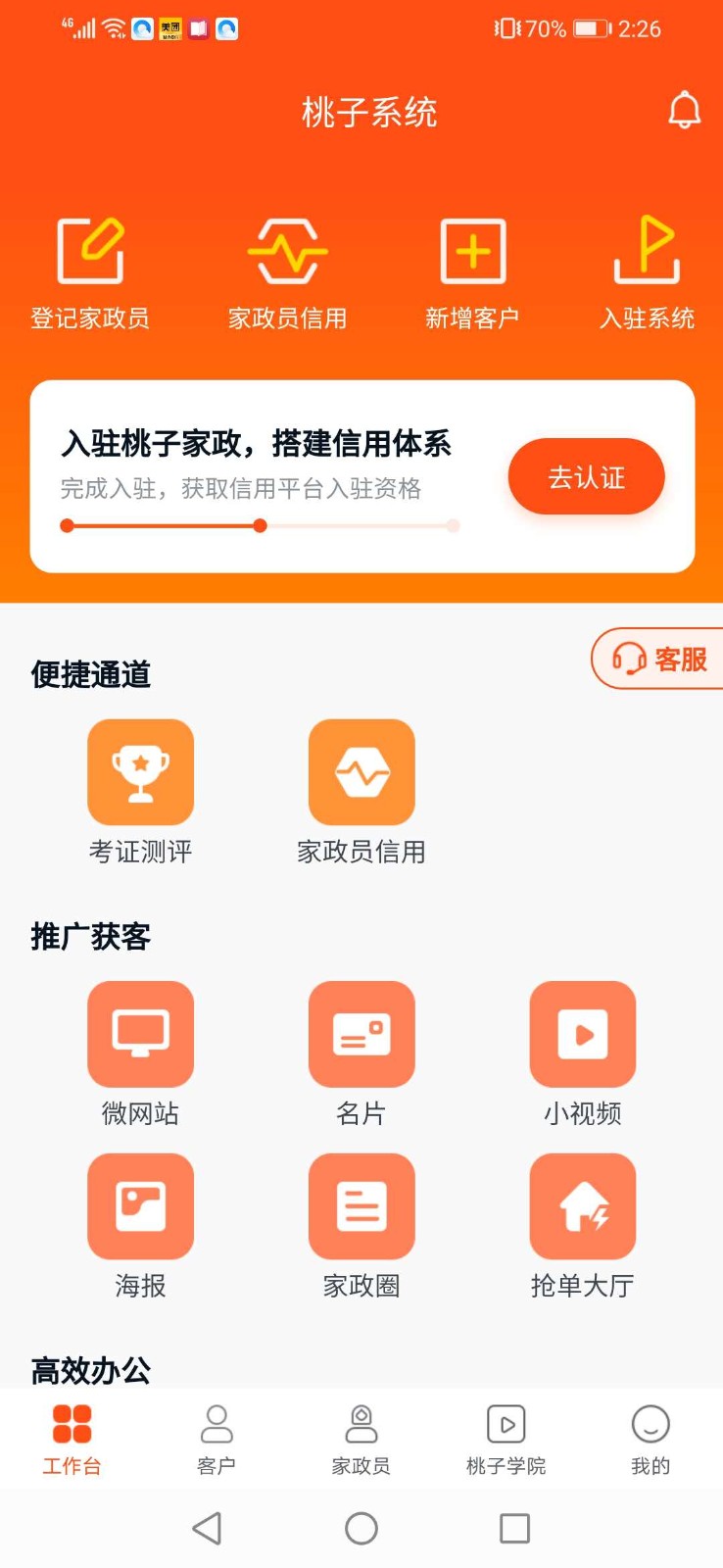Tap the 抢单大厅 order hall icon
723x1568 pixels.
click(x=583, y=1205)
